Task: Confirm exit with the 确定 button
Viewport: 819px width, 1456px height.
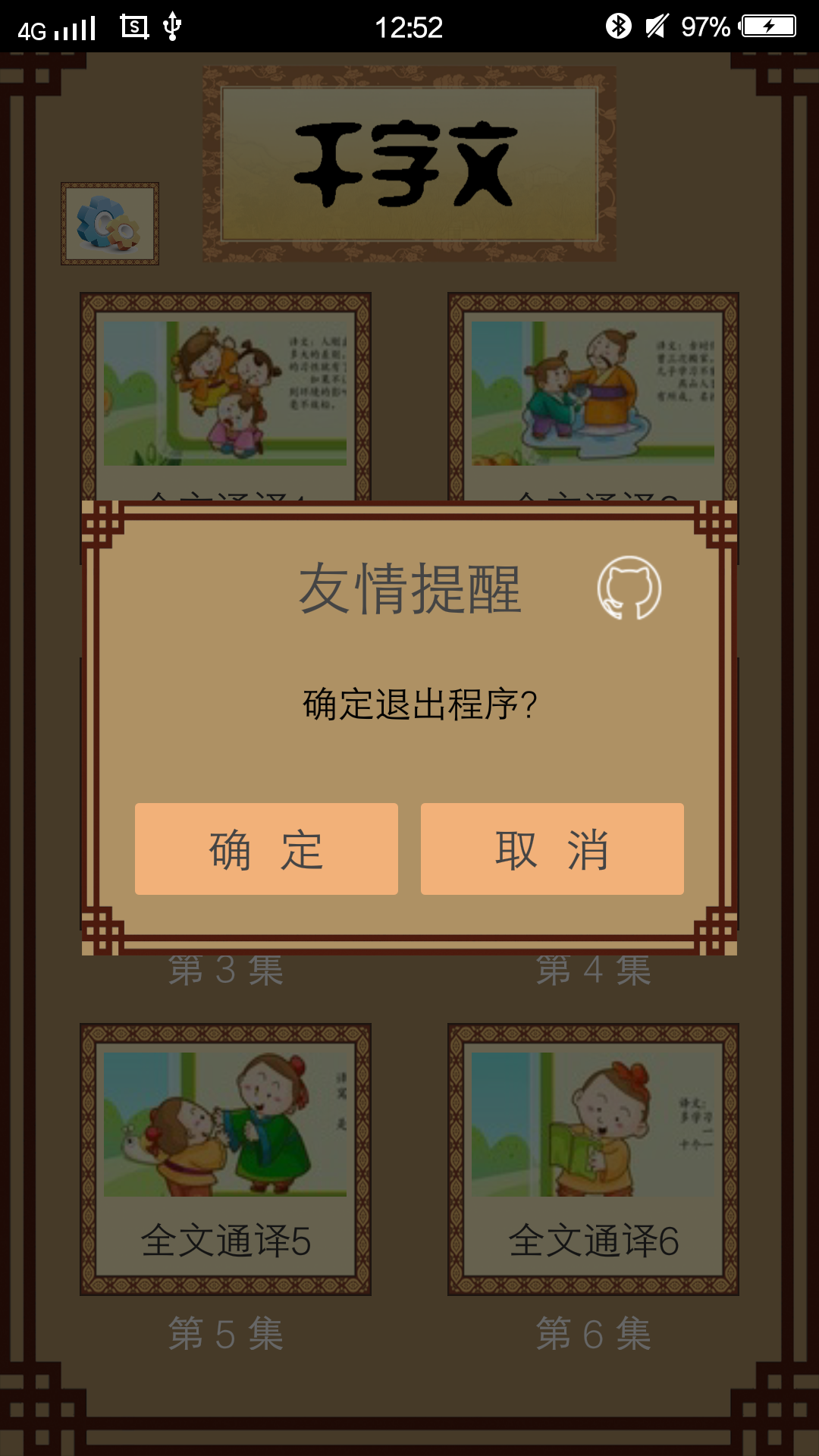Action: 266,849
